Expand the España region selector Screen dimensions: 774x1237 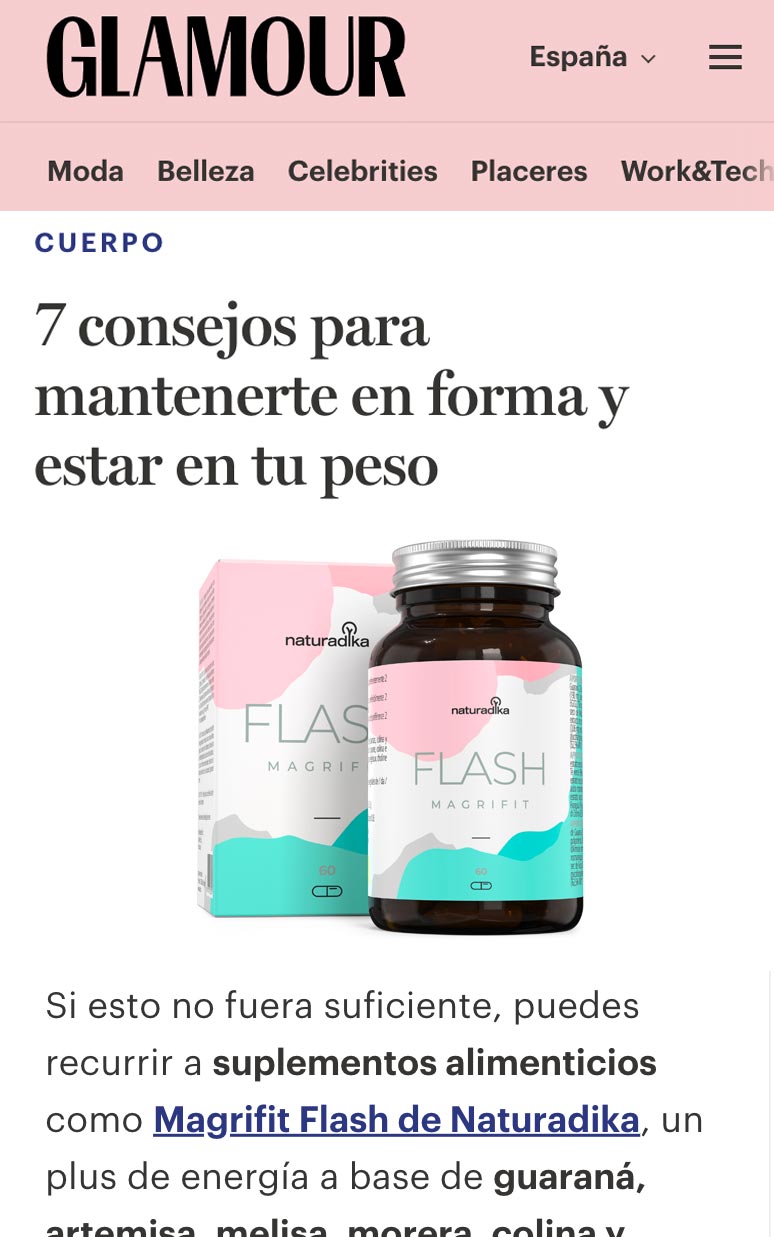pyautogui.click(x=592, y=57)
